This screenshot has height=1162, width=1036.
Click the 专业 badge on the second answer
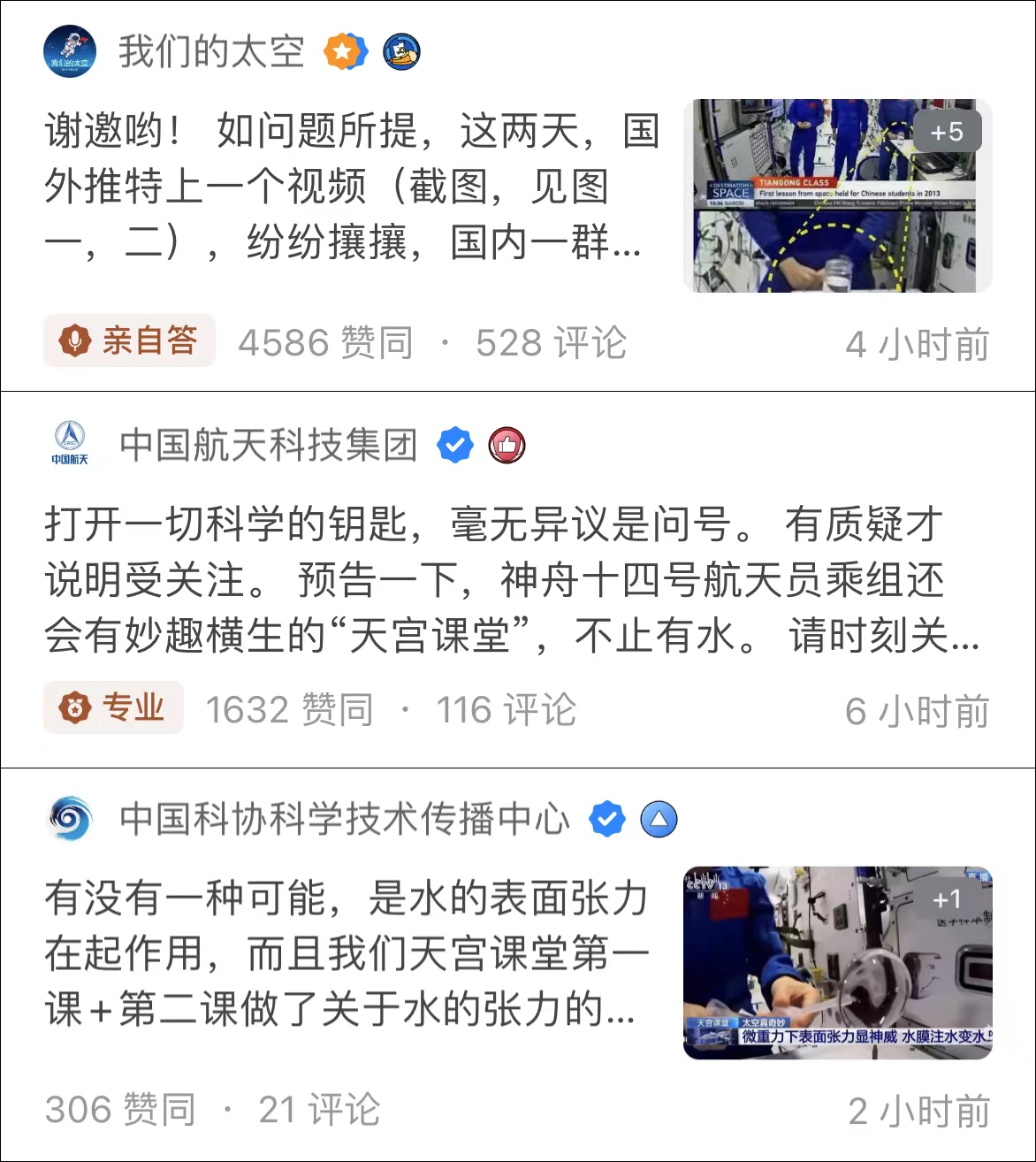coord(113,707)
